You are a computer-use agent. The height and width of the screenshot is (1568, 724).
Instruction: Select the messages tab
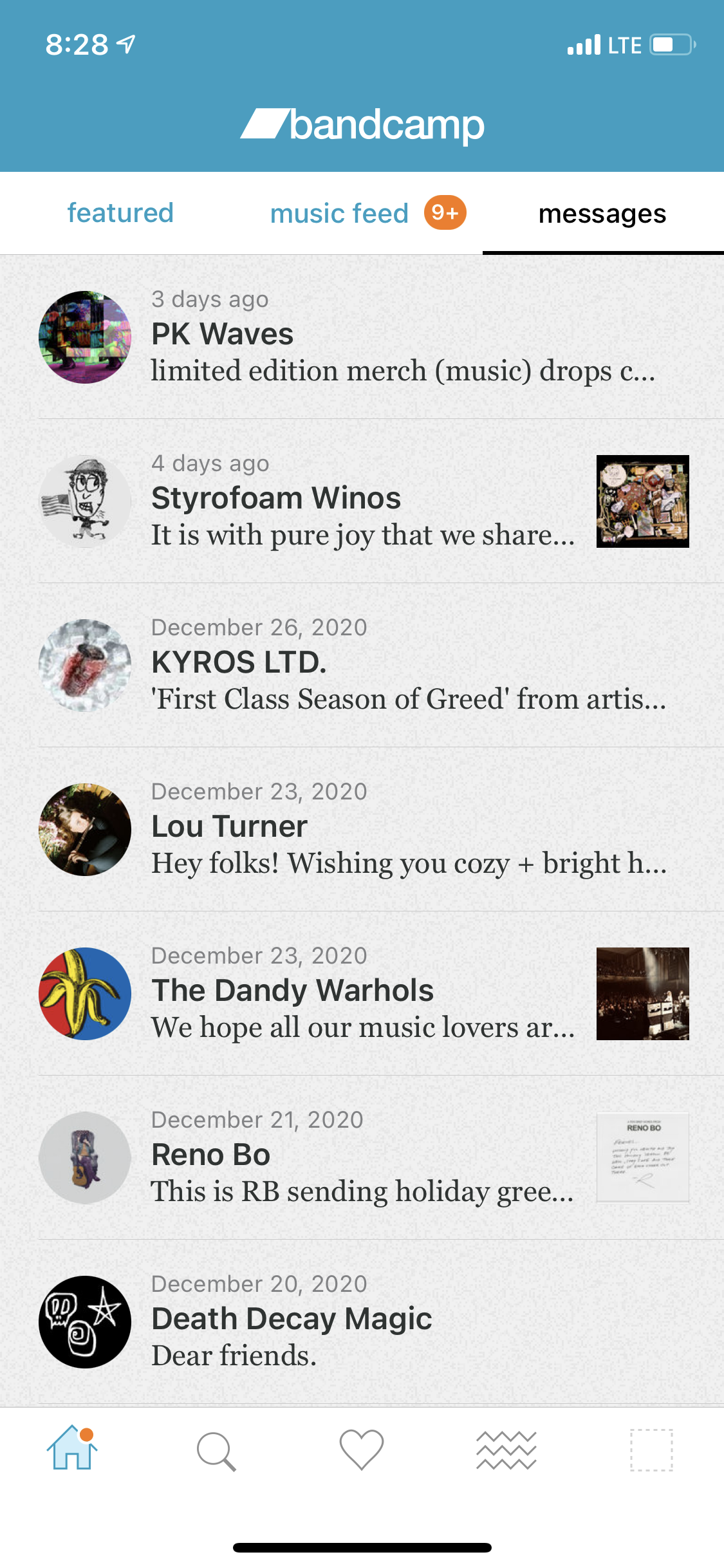(602, 214)
